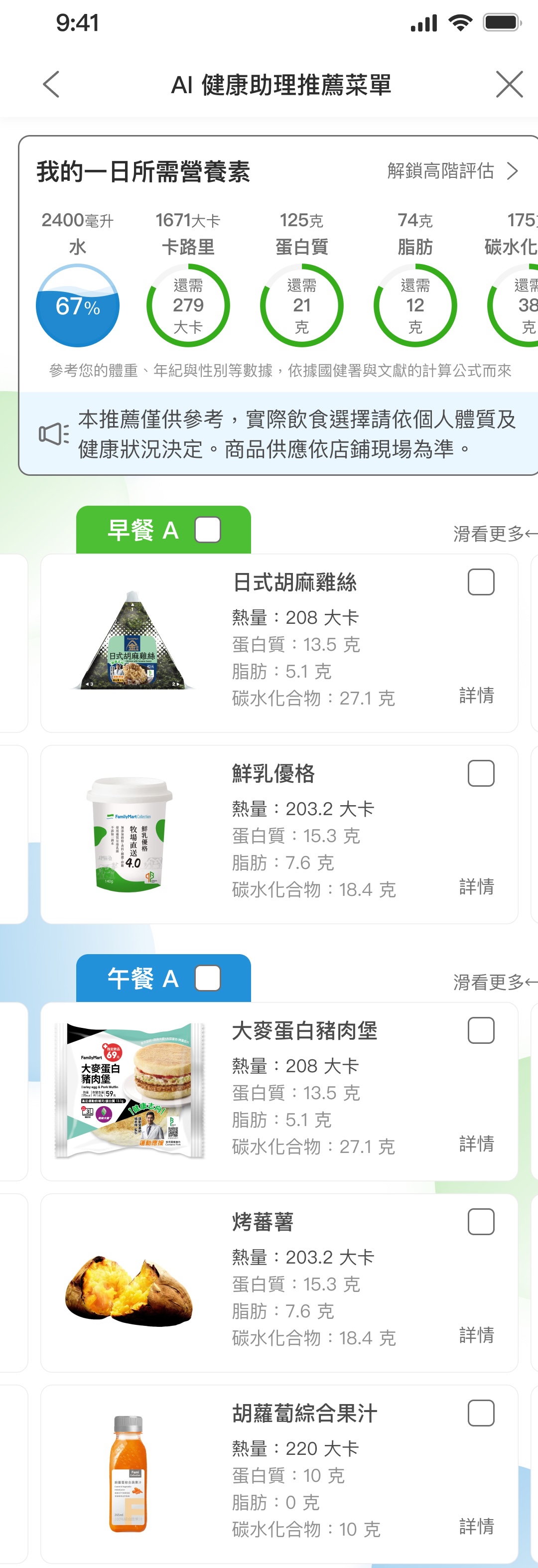Image resolution: width=538 pixels, height=1568 pixels.
Task: View 詳情 for 日式胡麻雞絲
Action: [x=476, y=695]
